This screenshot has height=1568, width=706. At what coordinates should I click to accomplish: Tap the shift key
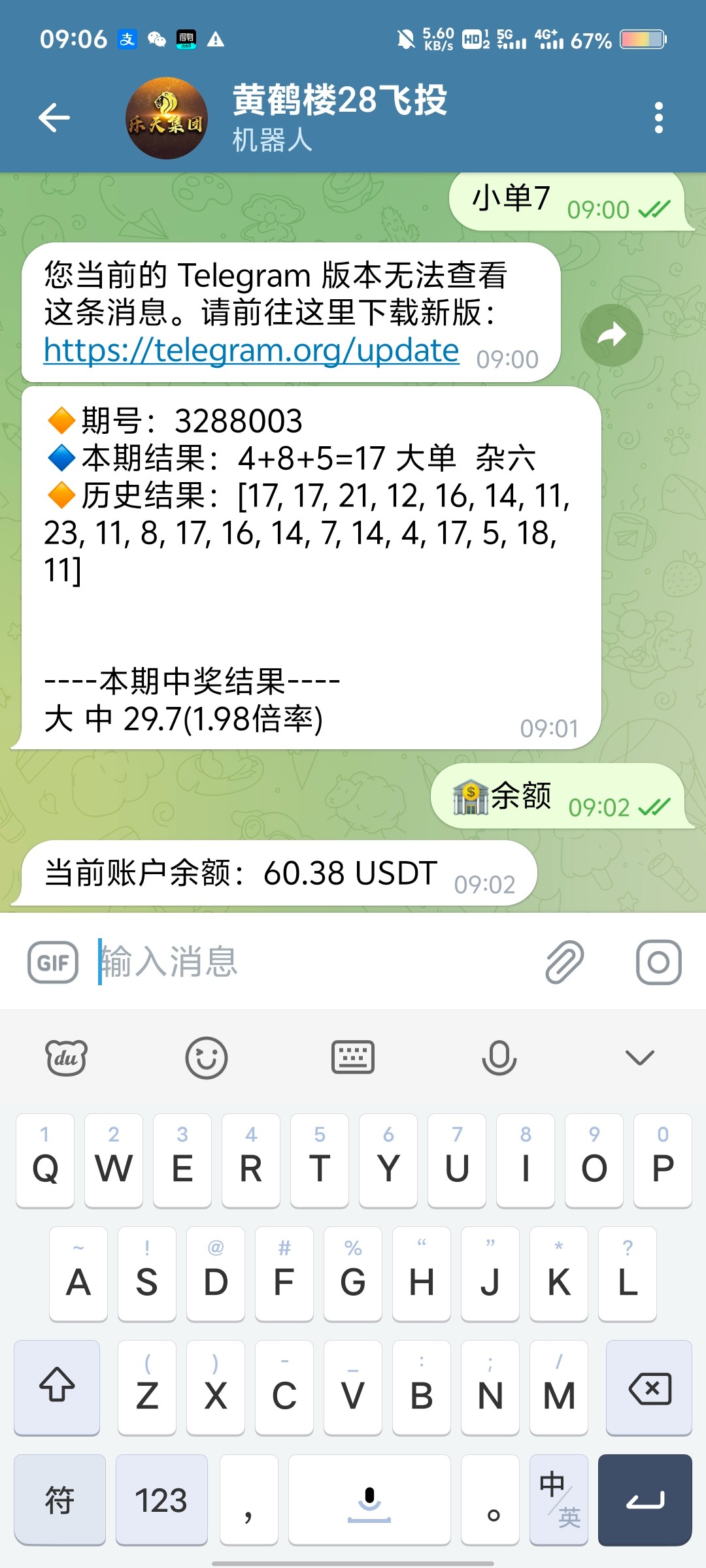point(57,1388)
